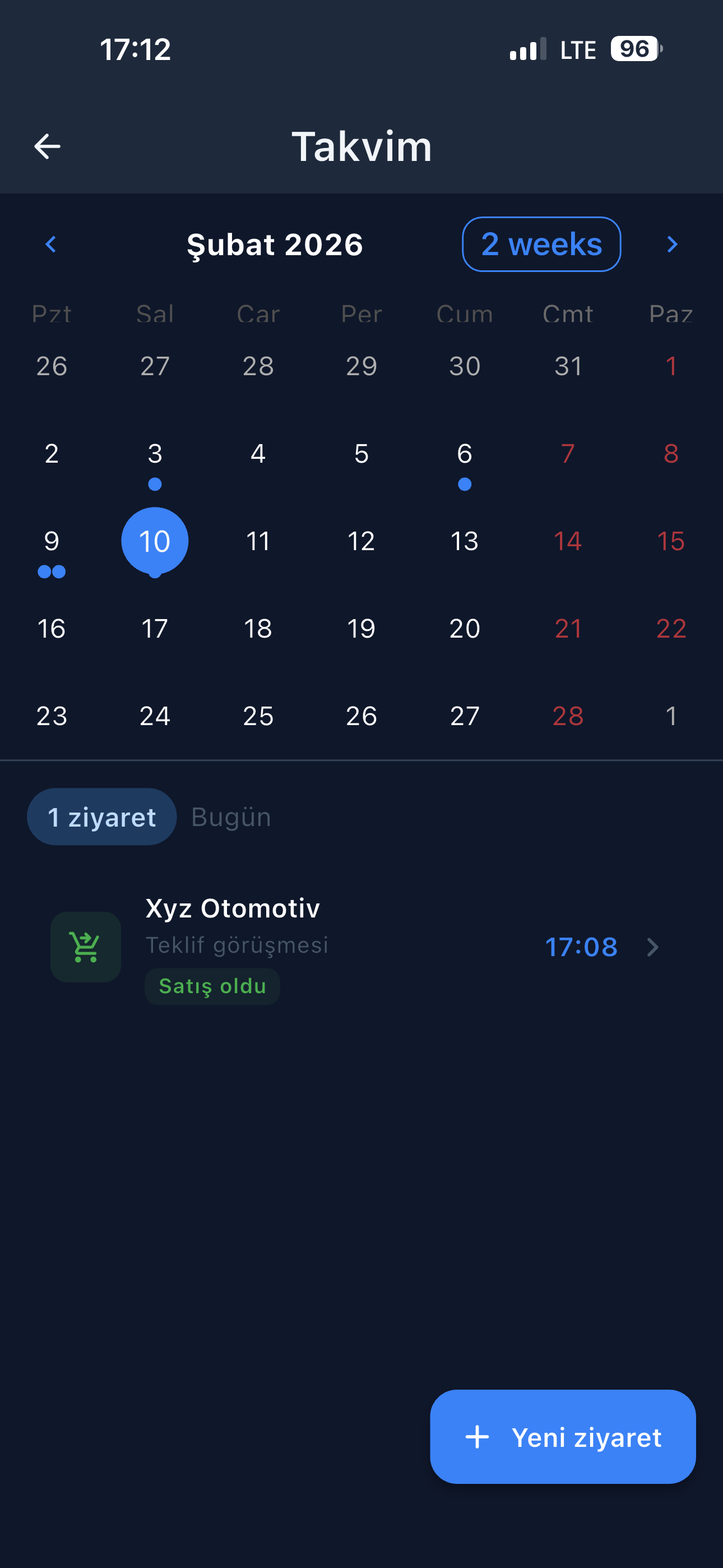Tap the Cmt weekday header
723x1568 pixels.
566,314
